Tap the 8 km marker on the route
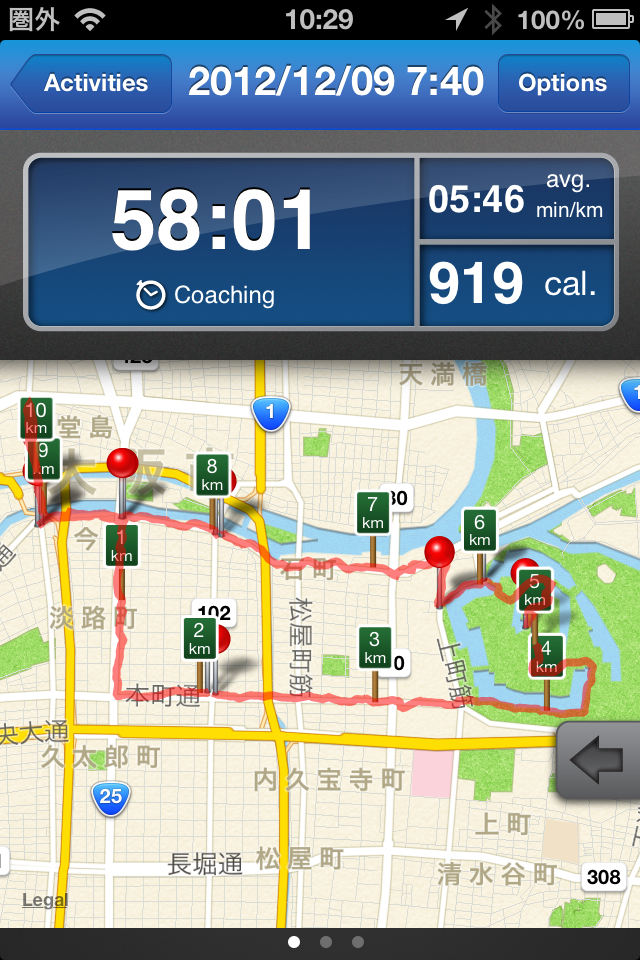This screenshot has height=960, width=640. coord(212,475)
